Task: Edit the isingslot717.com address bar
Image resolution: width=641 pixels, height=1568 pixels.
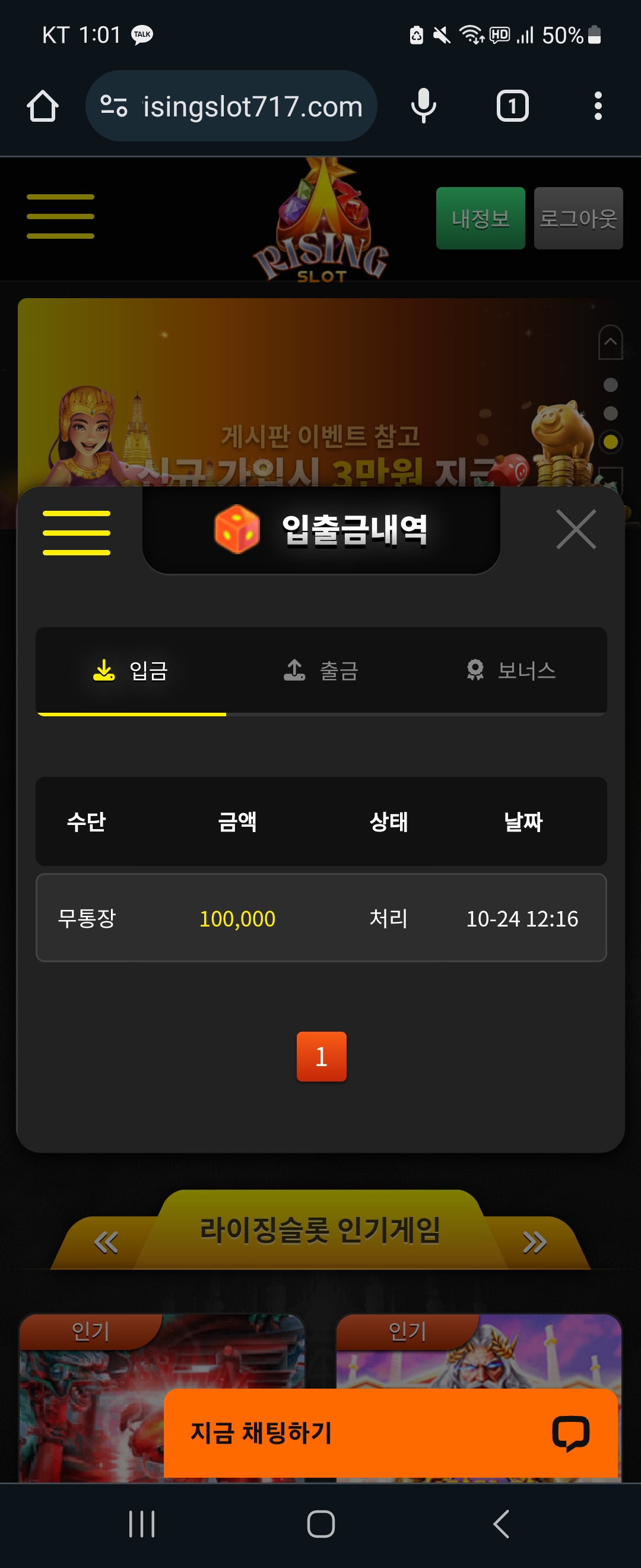Action: pyautogui.click(x=252, y=106)
